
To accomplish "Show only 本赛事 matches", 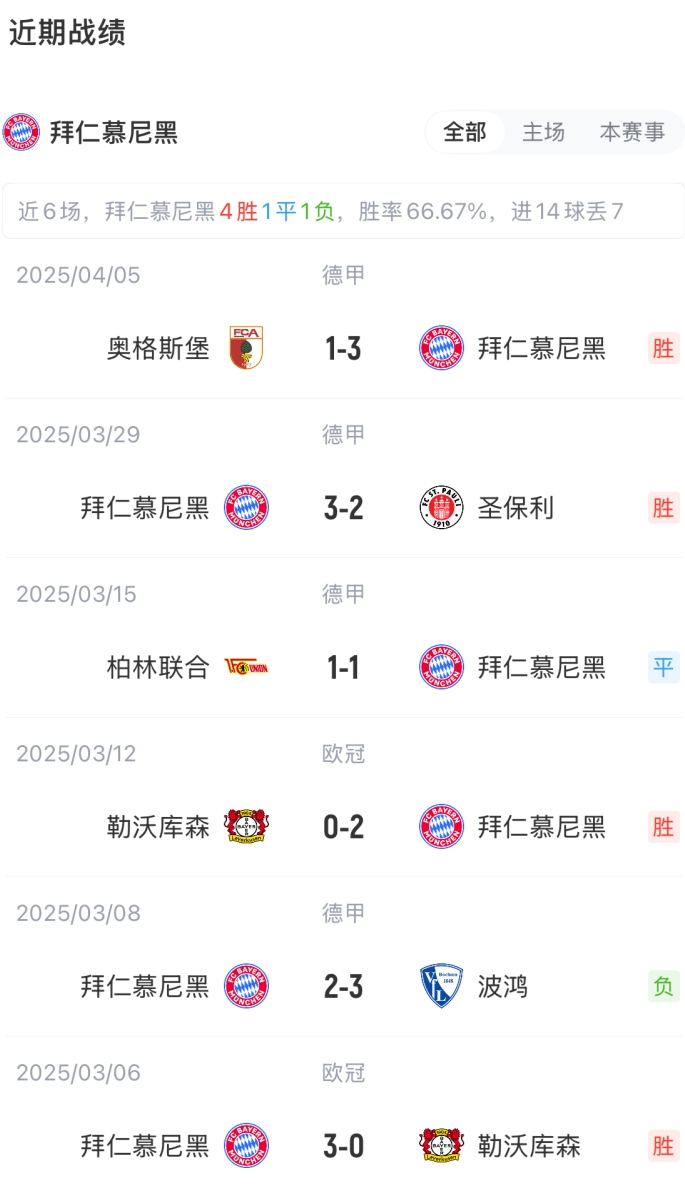I will click(x=632, y=132).
